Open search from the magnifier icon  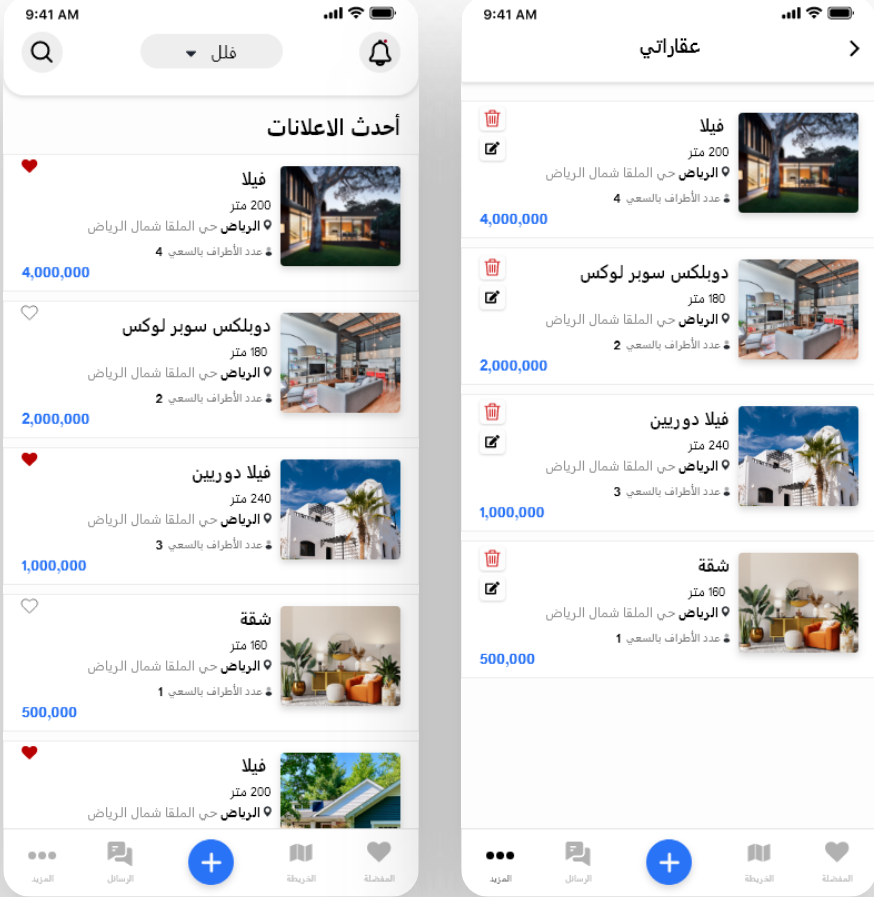(x=41, y=52)
